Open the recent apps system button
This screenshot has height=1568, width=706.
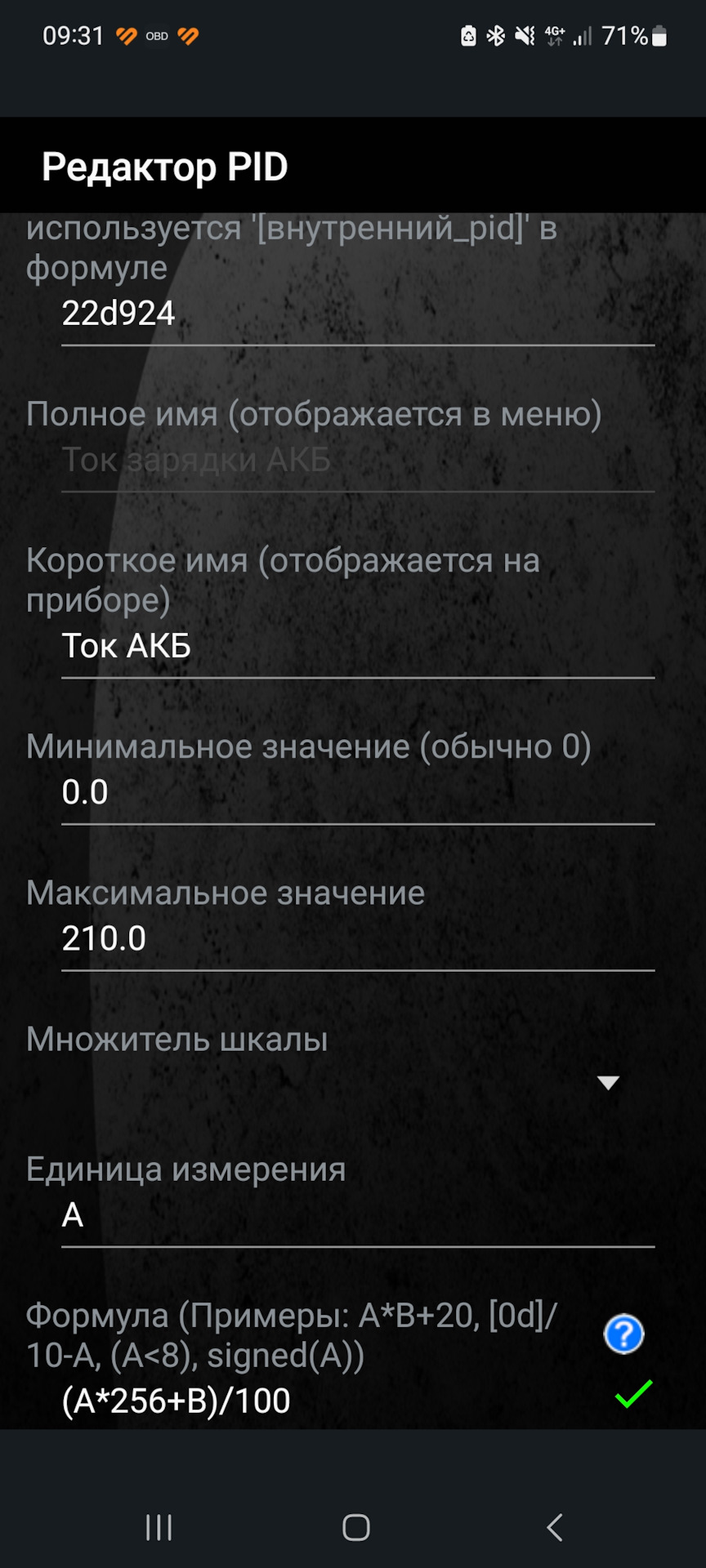[x=159, y=1527]
